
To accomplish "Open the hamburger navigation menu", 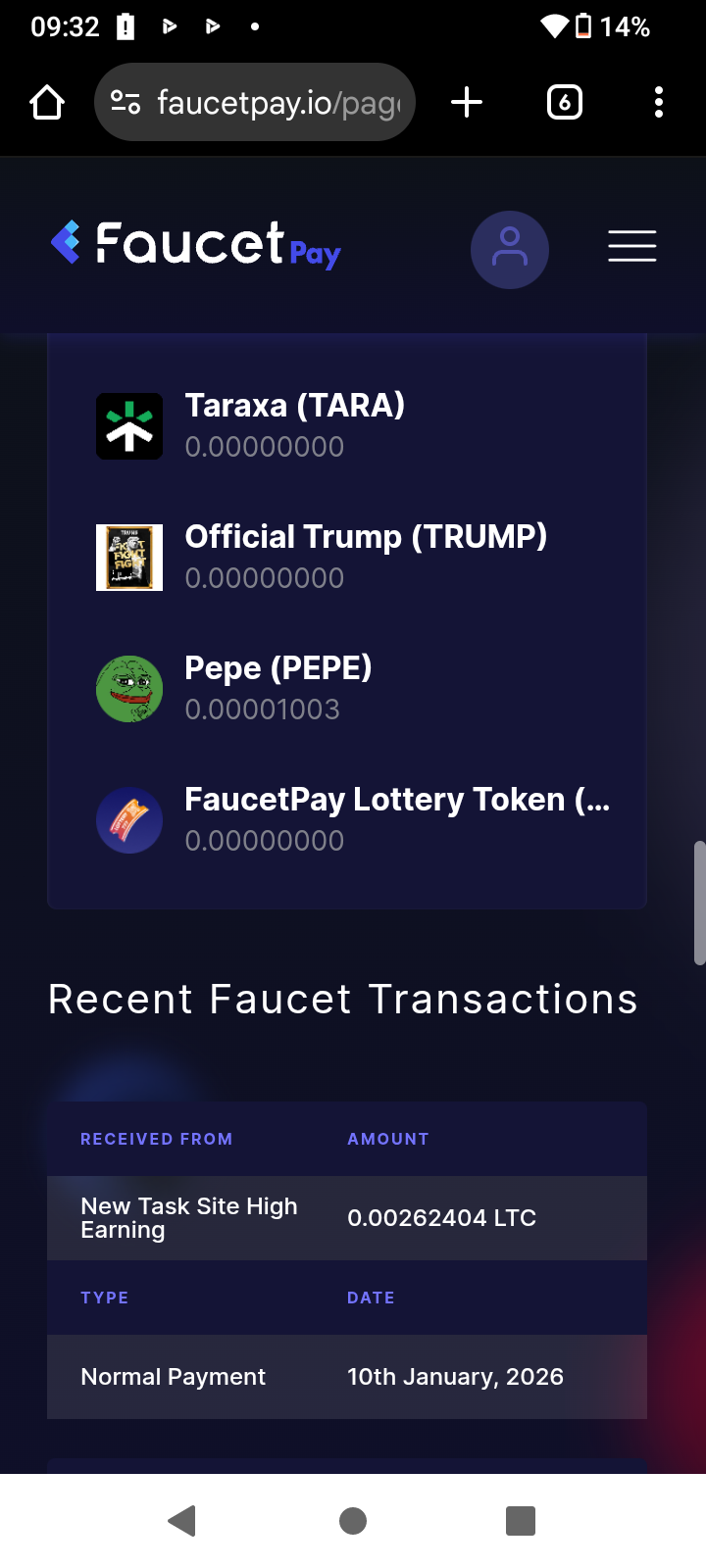I will coord(631,246).
